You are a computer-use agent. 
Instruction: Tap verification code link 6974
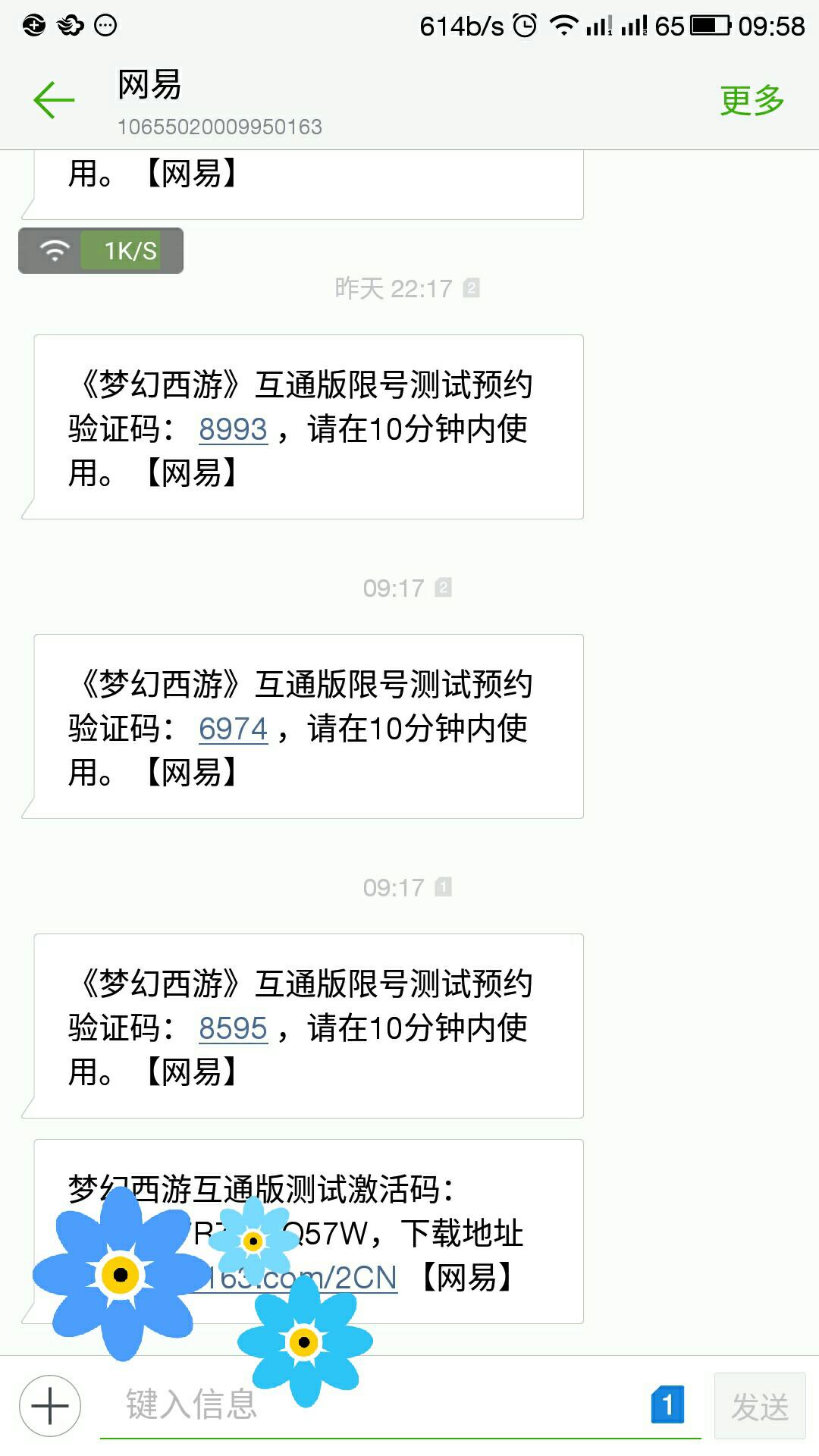tap(233, 730)
